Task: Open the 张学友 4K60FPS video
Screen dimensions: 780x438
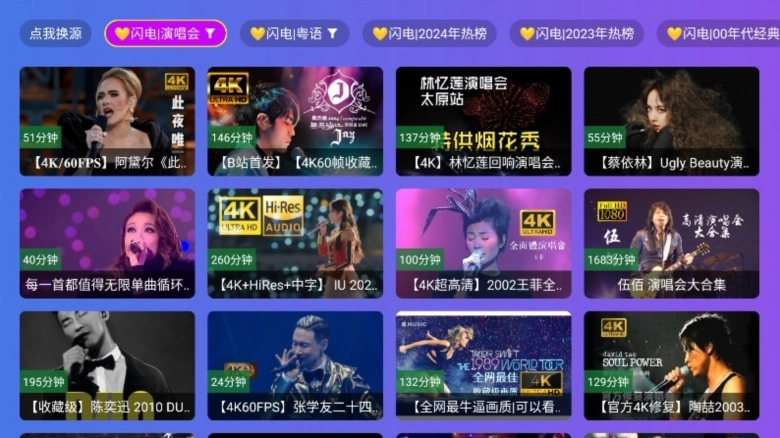Action: (x=295, y=365)
